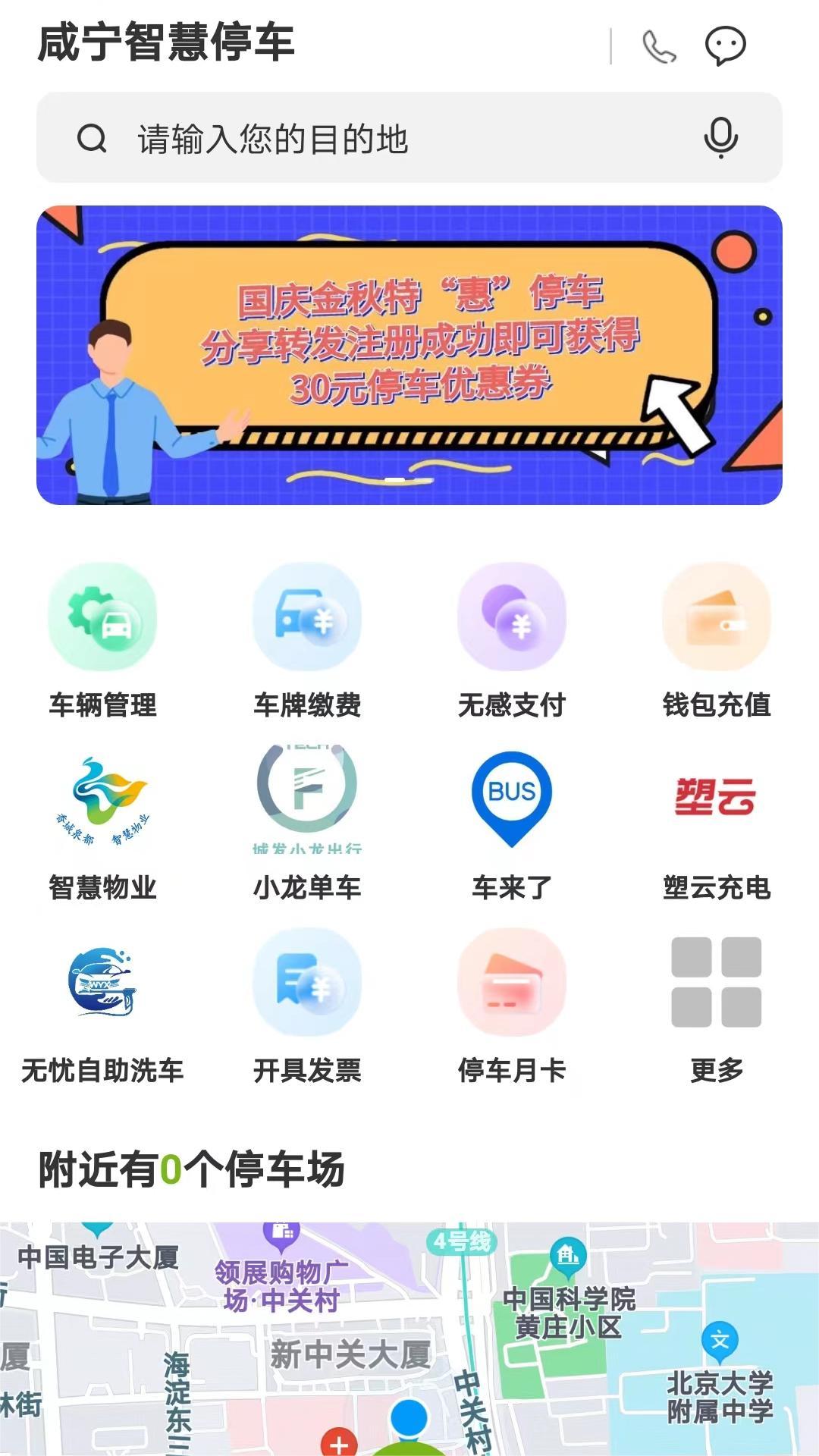This screenshot has width=819, height=1456.
Task: Tap the 更多 more services grid icon
Action: pyautogui.click(x=717, y=982)
